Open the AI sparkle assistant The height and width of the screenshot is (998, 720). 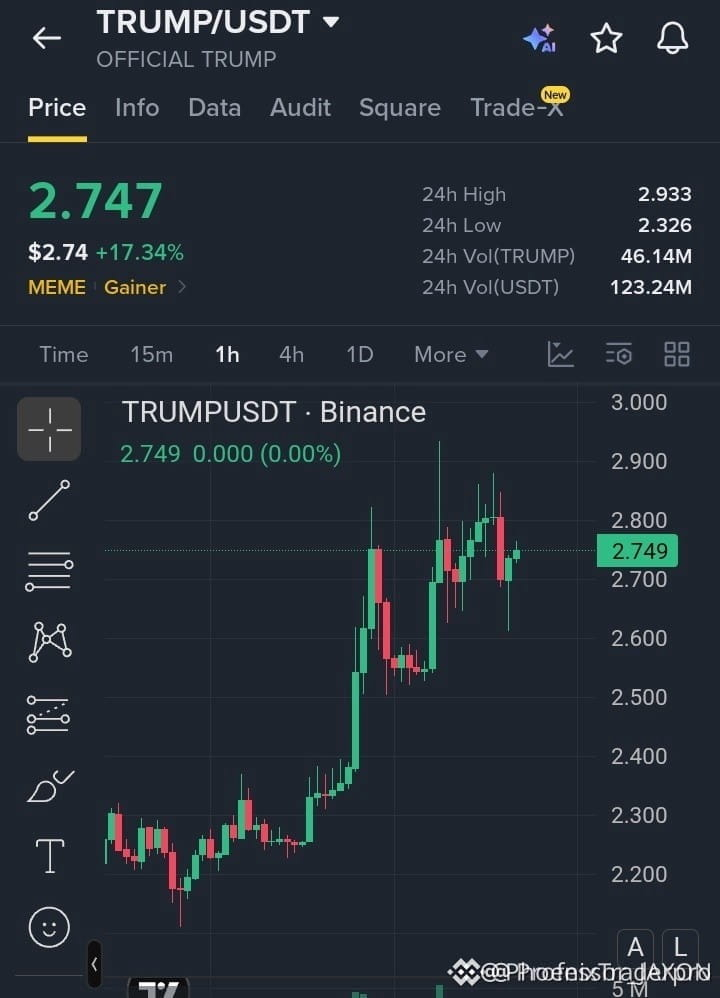(x=540, y=39)
